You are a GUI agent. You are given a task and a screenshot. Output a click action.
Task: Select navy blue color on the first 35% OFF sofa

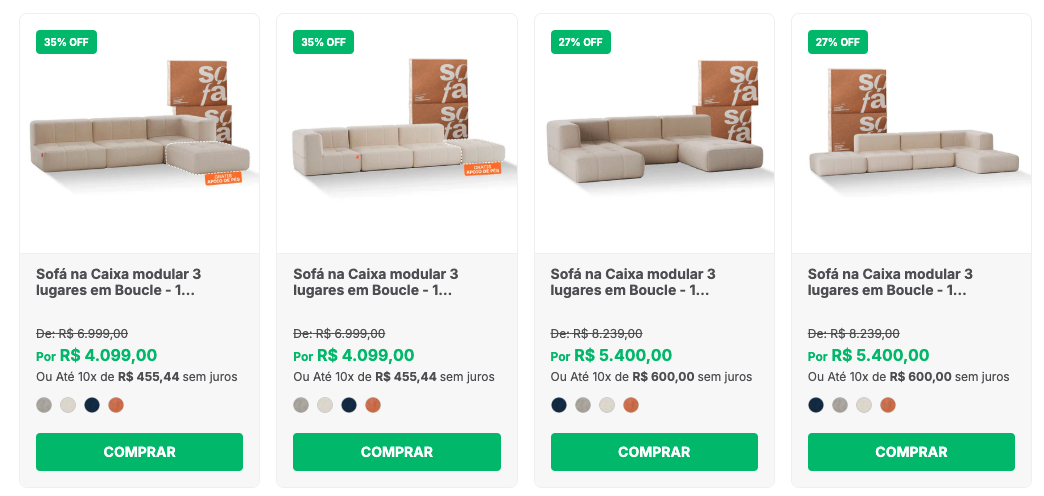pyautogui.click(x=92, y=405)
